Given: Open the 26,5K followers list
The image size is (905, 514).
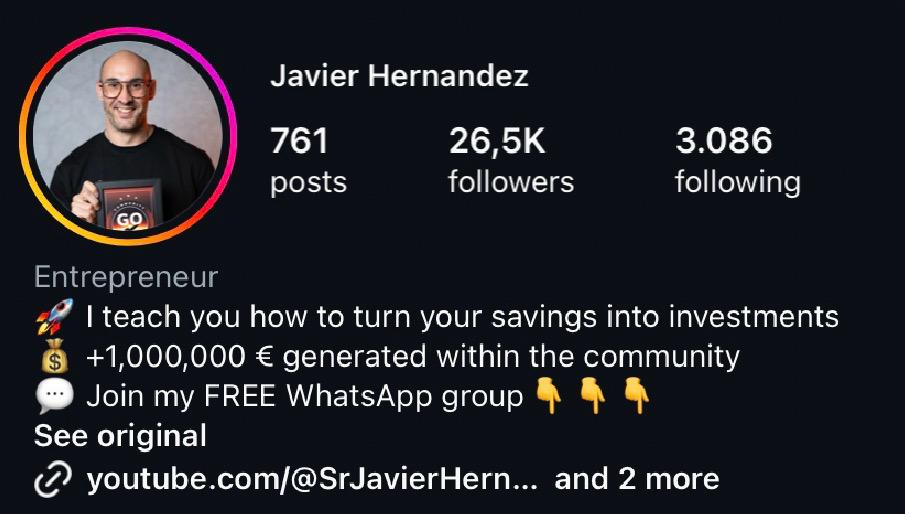Looking at the screenshot, I should 510,160.
